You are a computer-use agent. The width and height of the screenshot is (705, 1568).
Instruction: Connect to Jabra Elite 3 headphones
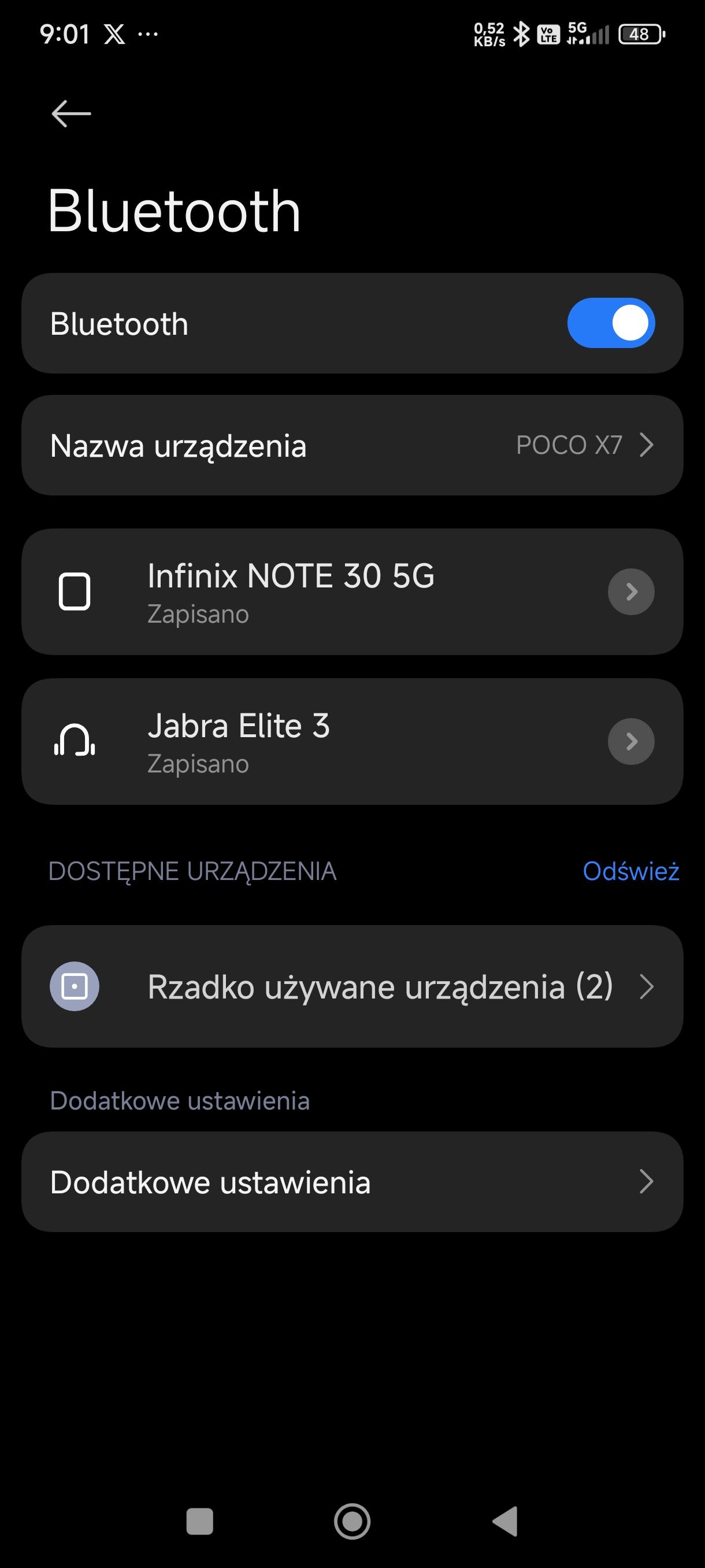pyautogui.click(x=239, y=741)
